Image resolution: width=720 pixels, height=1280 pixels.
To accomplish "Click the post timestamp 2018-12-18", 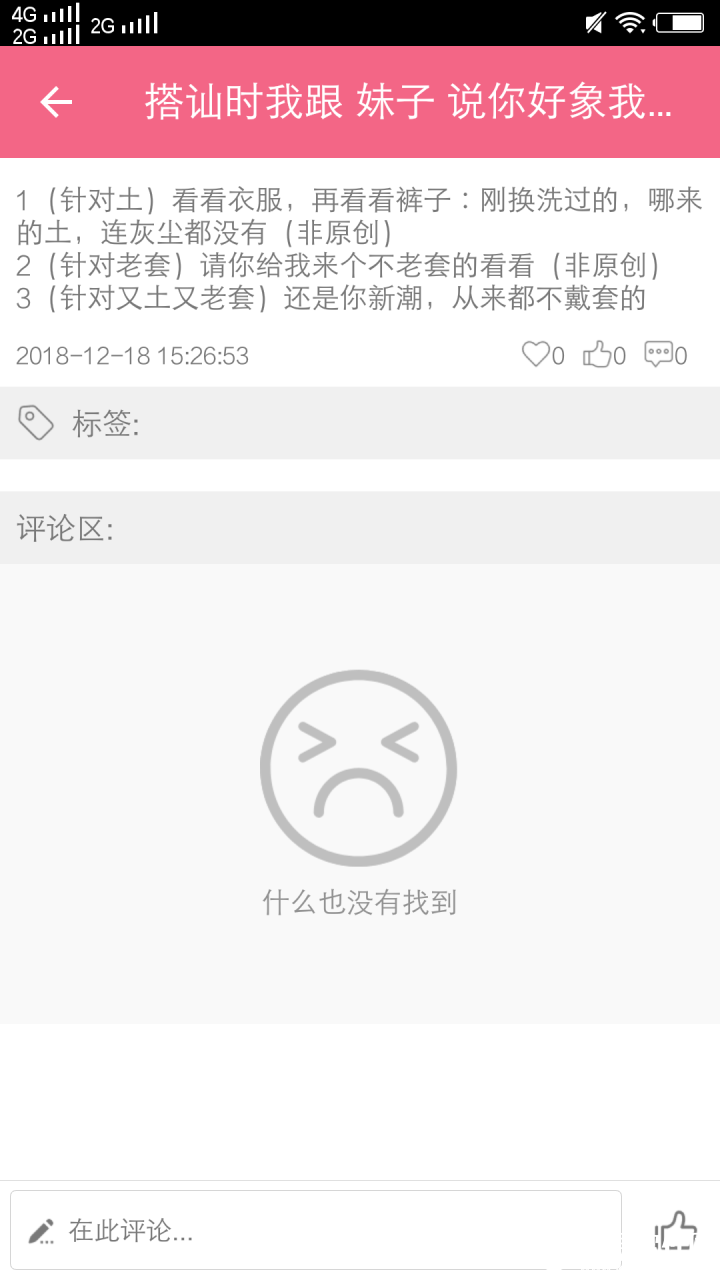I will coord(132,355).
